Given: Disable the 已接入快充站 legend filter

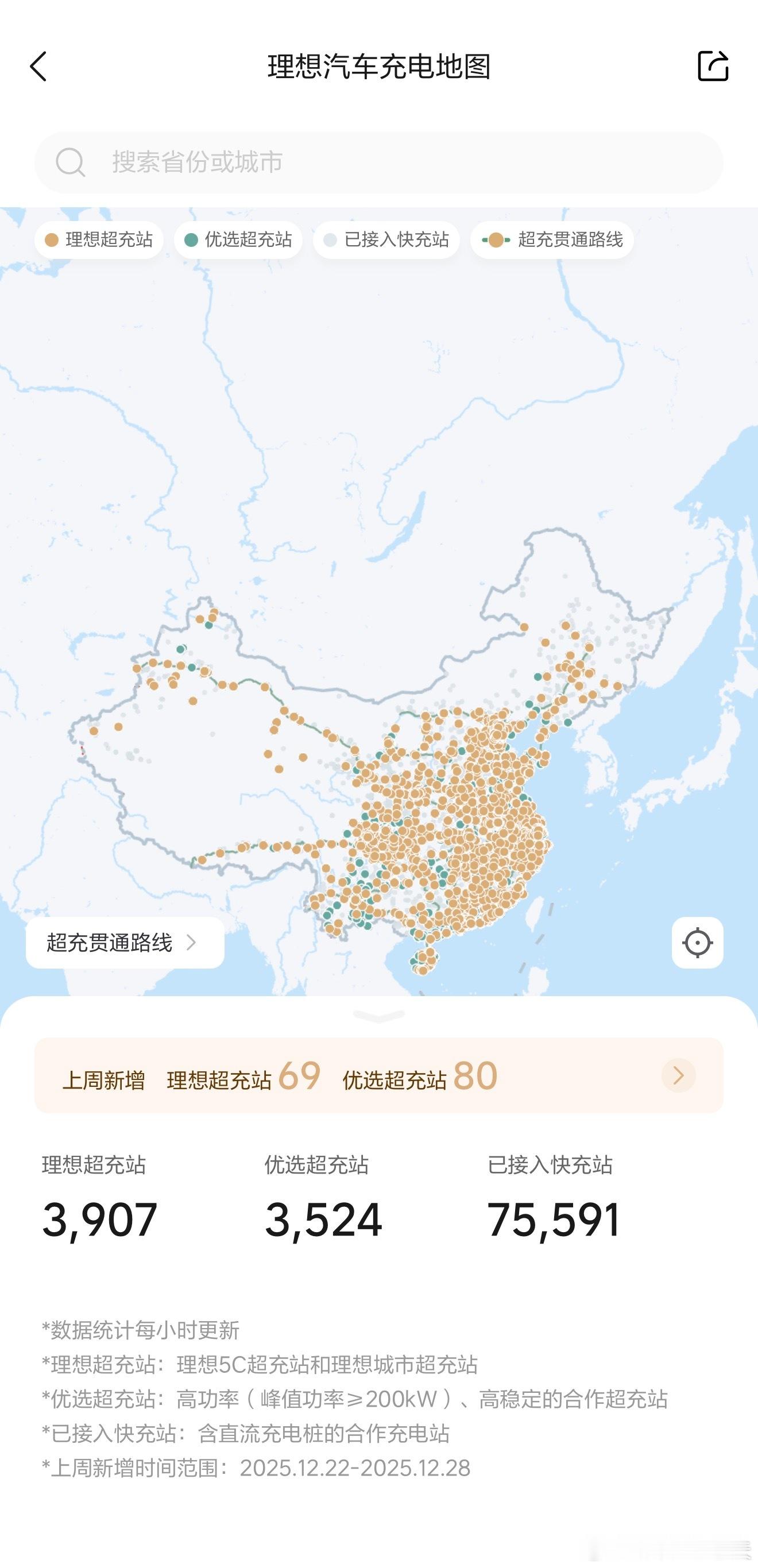Looking at the screenshot, I should coord(386,240).
